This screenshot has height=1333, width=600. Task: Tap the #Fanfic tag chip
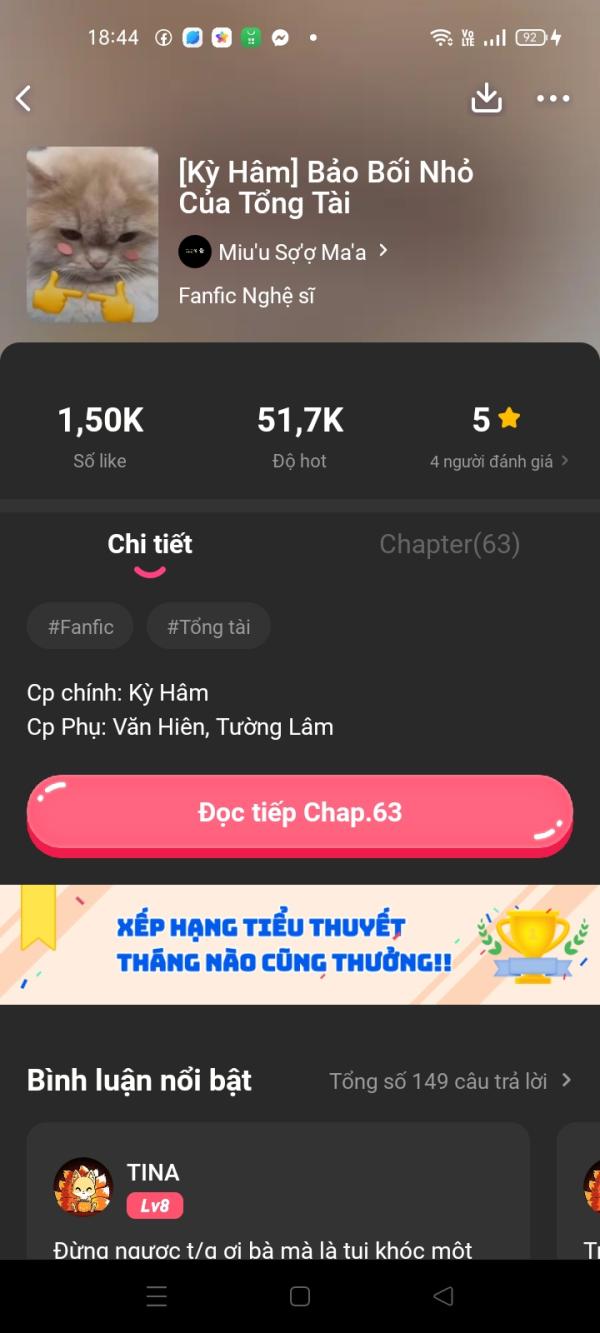[x=80, y=627]
